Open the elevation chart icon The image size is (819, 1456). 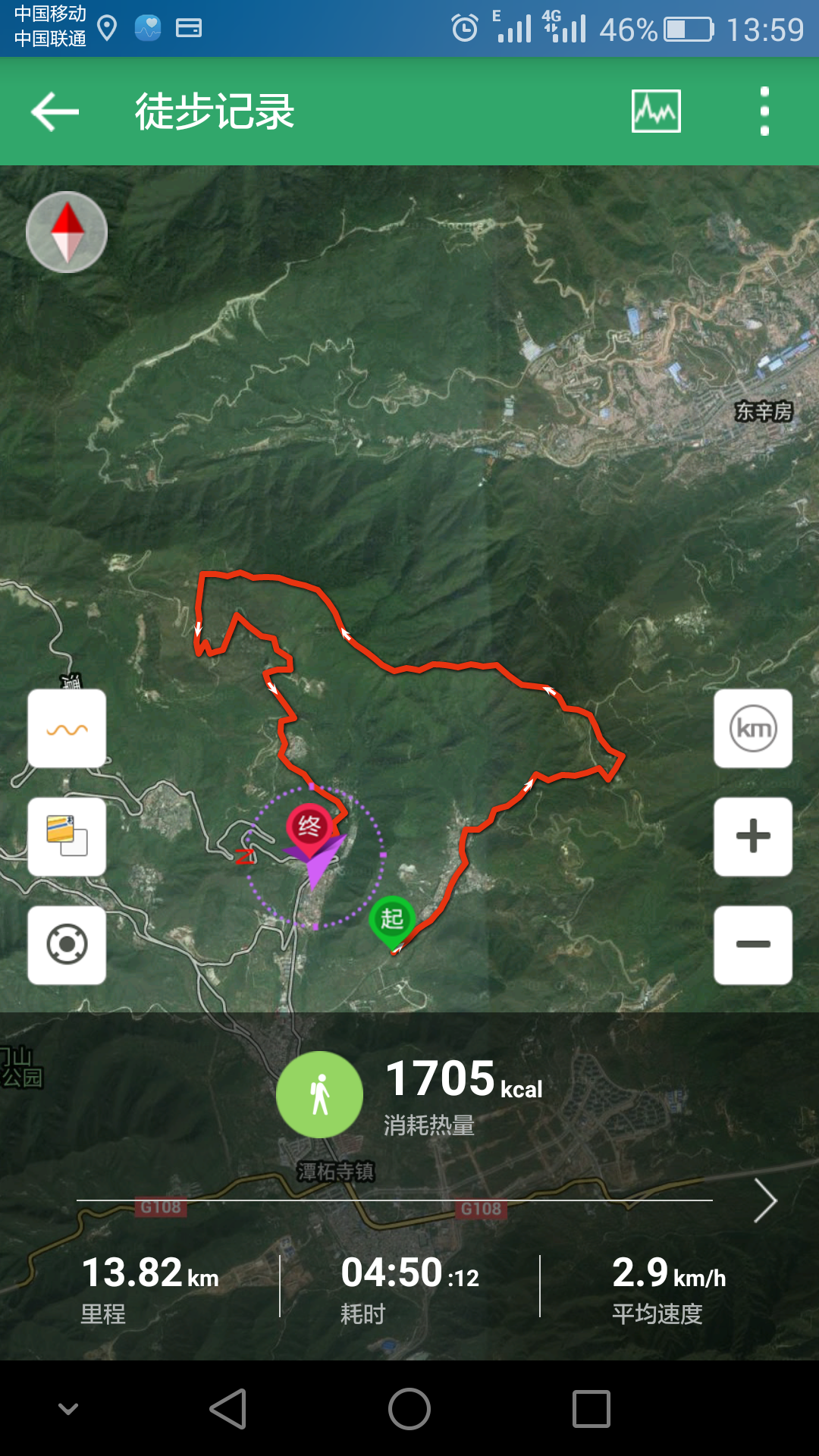click(656, 111)
